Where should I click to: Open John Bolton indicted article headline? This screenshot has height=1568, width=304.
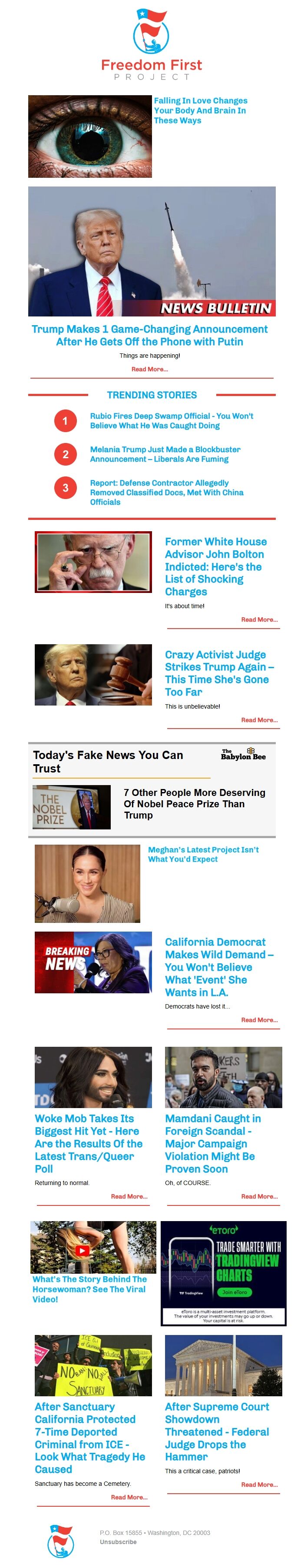pyautogui.click(x=215, y=567)
